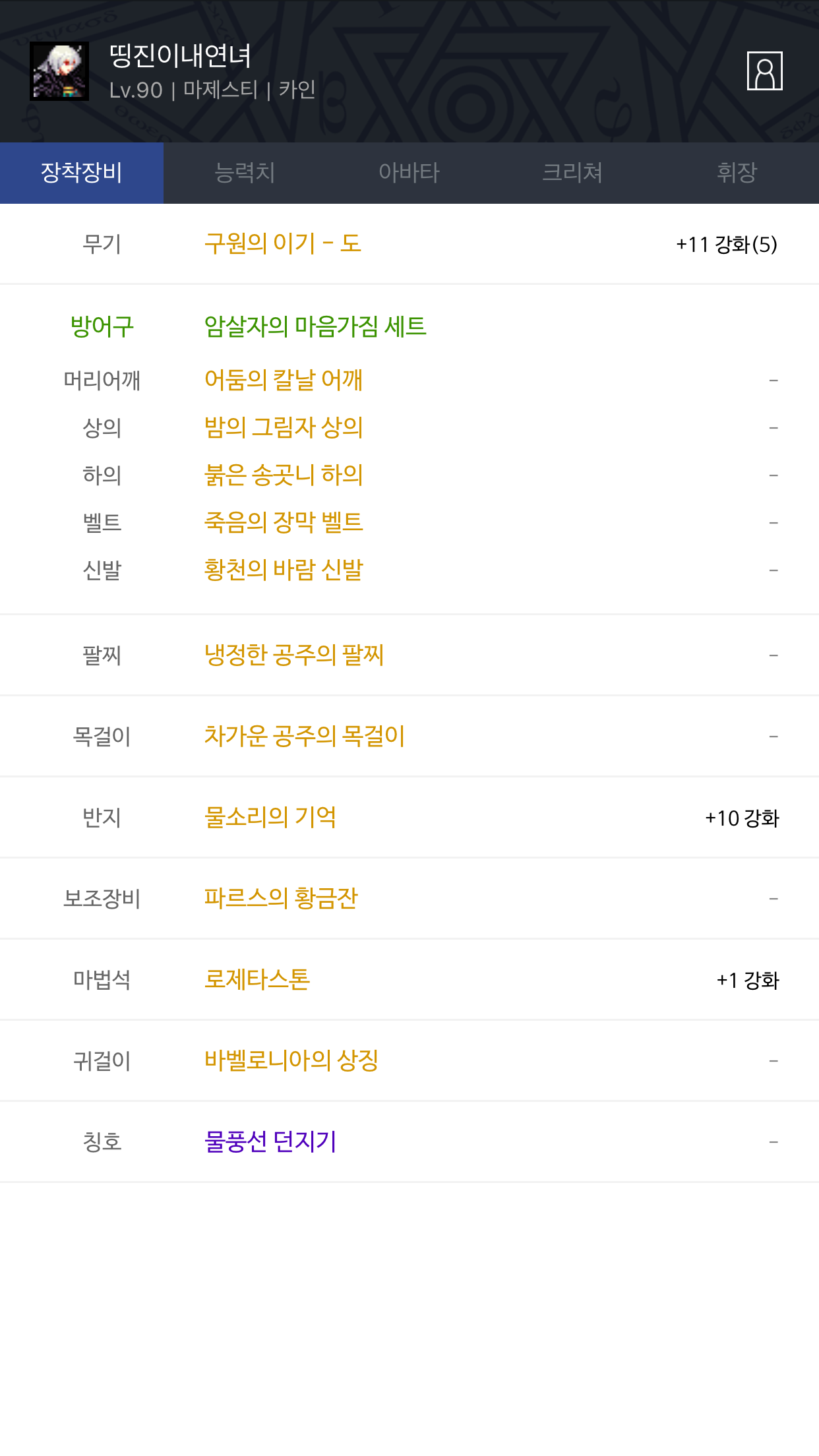
Task: Open bottom armor 붉은 송곳니 하의
Action: [284, 475]
